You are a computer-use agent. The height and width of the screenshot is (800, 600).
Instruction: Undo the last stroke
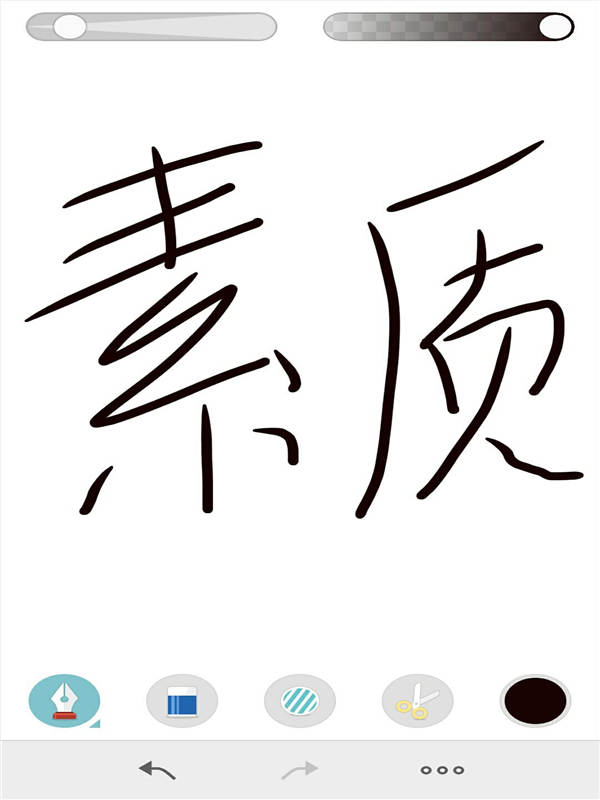click(x=157, y=770)
